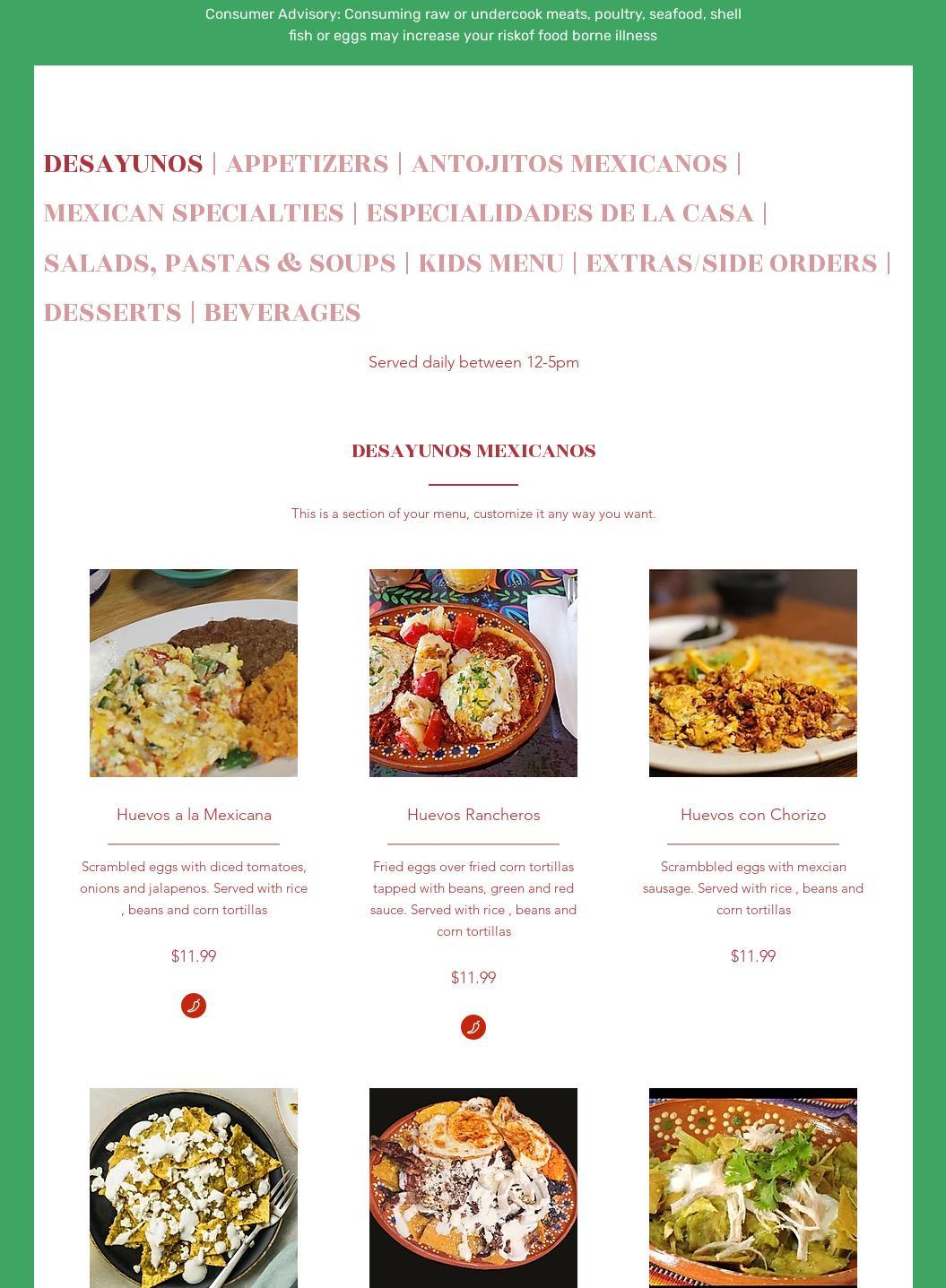
Task: Select the Desayunos tab
Action: 123,164
